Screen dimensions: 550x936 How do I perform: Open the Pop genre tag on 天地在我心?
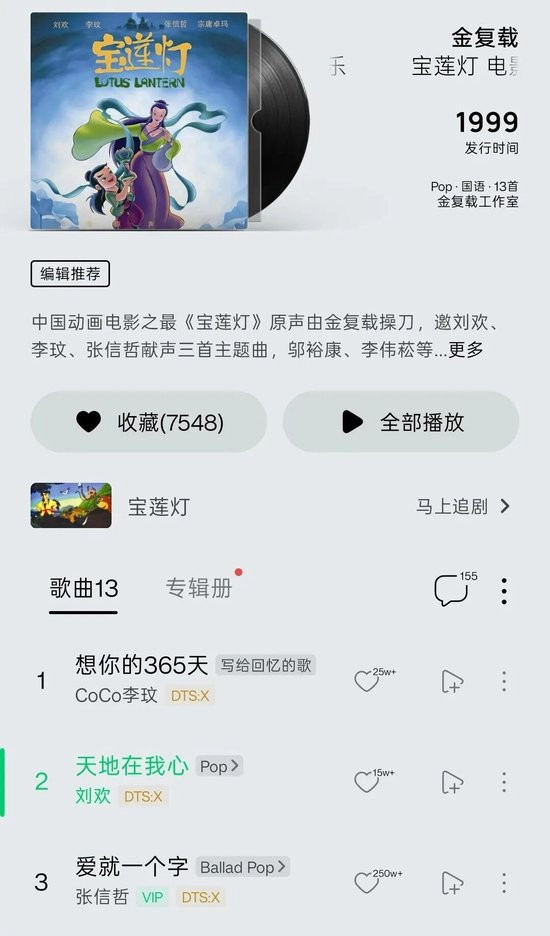coord(219,766)
